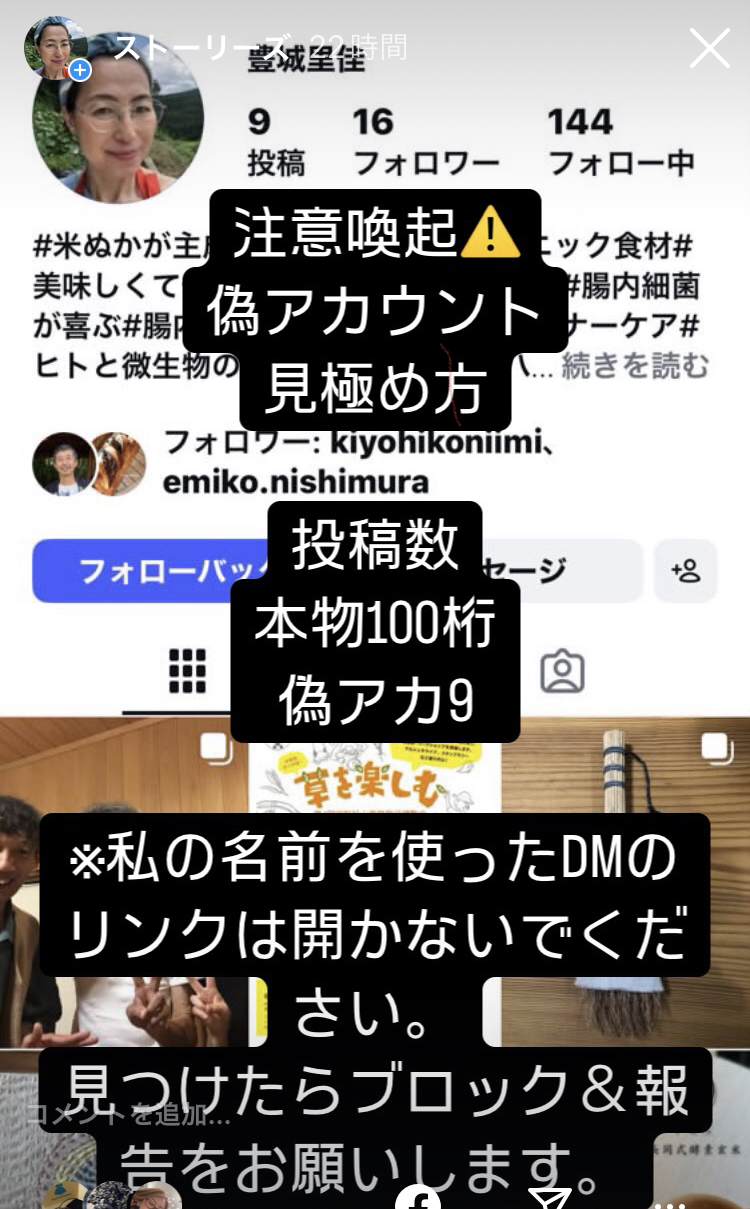Send the story via direct message
The height and width of the screenshot is (1209, 750).
point(549,1197)
